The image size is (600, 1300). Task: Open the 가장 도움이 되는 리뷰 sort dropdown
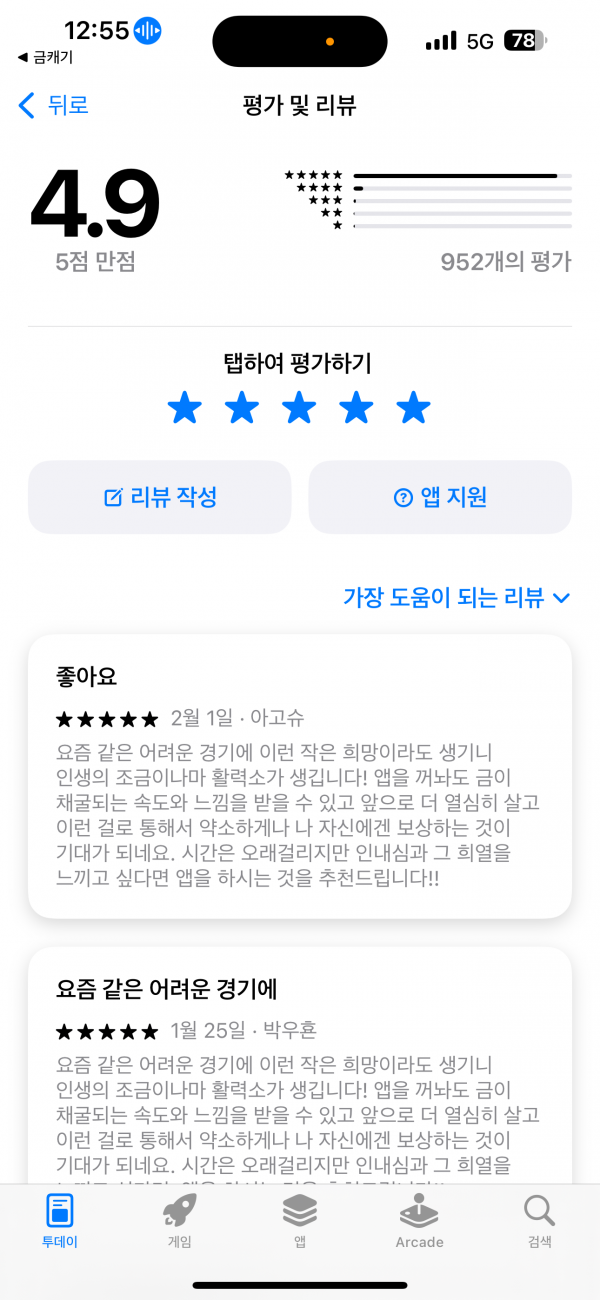pyautogui.click(x=457, y=598)
